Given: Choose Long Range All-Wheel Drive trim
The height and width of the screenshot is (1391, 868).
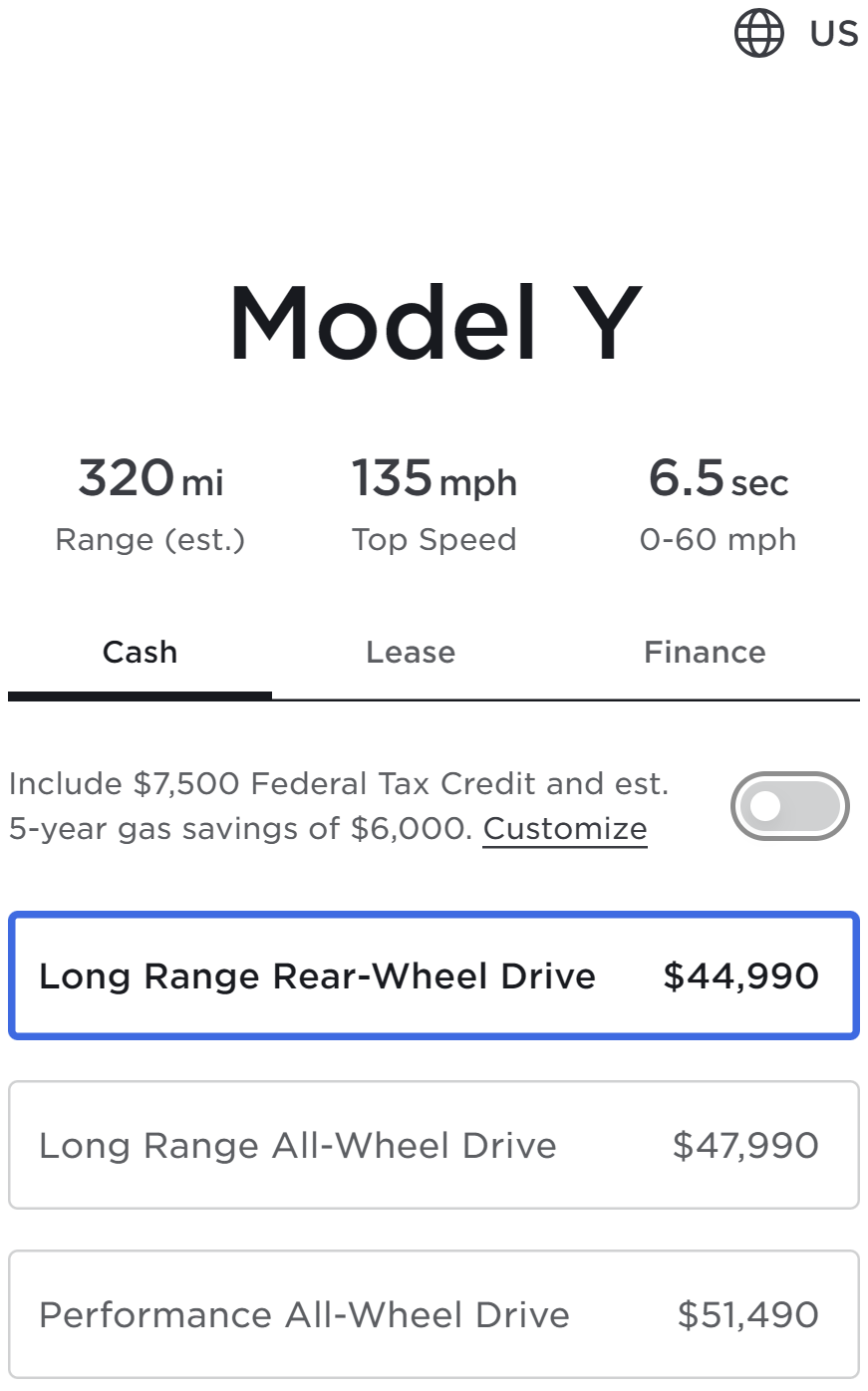Looking at the screenshot, I should pyautogui.click(x=434, y=1146).
